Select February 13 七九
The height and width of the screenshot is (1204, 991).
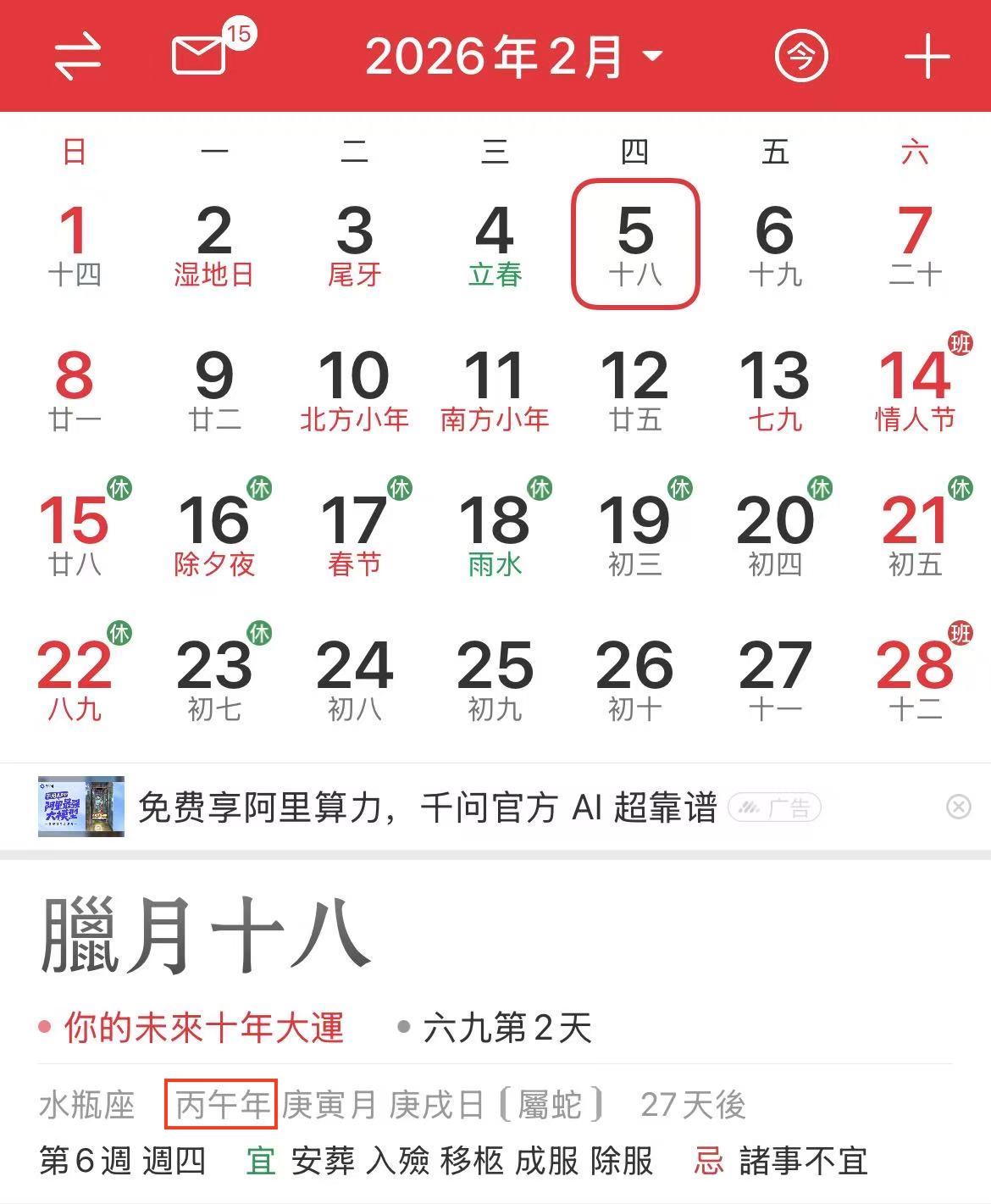tap(775, 390)
